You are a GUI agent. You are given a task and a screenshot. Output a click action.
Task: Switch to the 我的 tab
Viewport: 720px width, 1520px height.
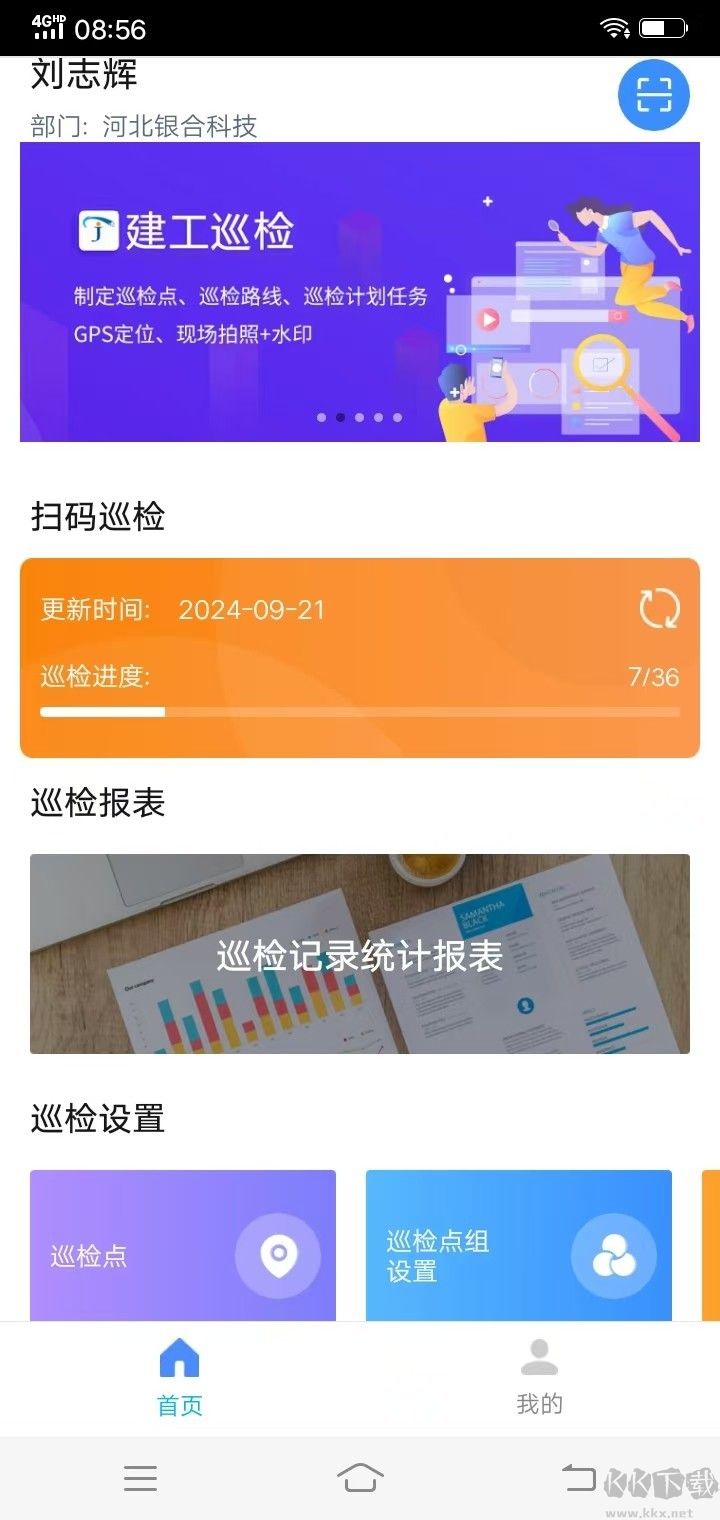(539, 1380)
